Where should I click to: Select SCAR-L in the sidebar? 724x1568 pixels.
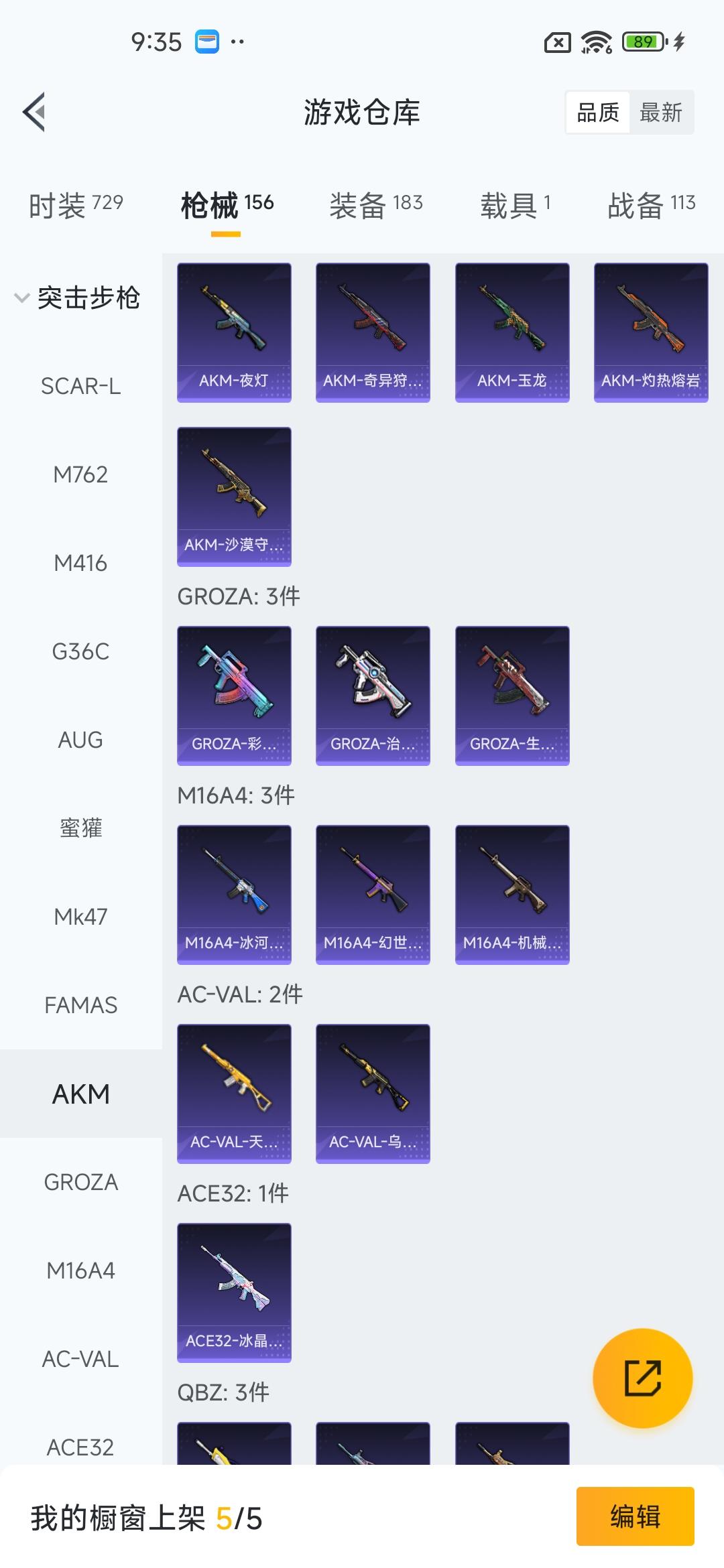(80, 386)
